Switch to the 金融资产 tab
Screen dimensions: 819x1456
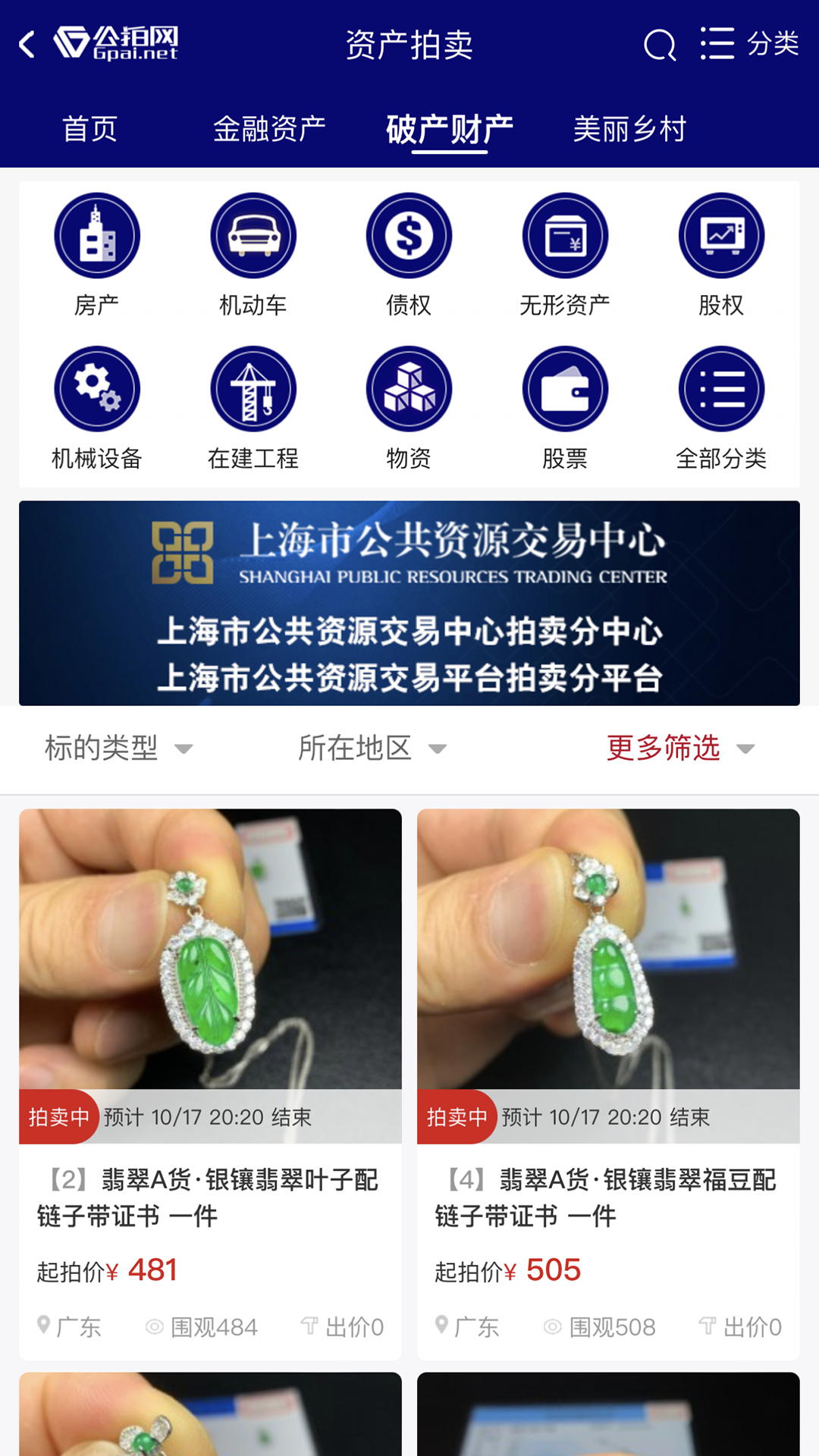(269, 129)
